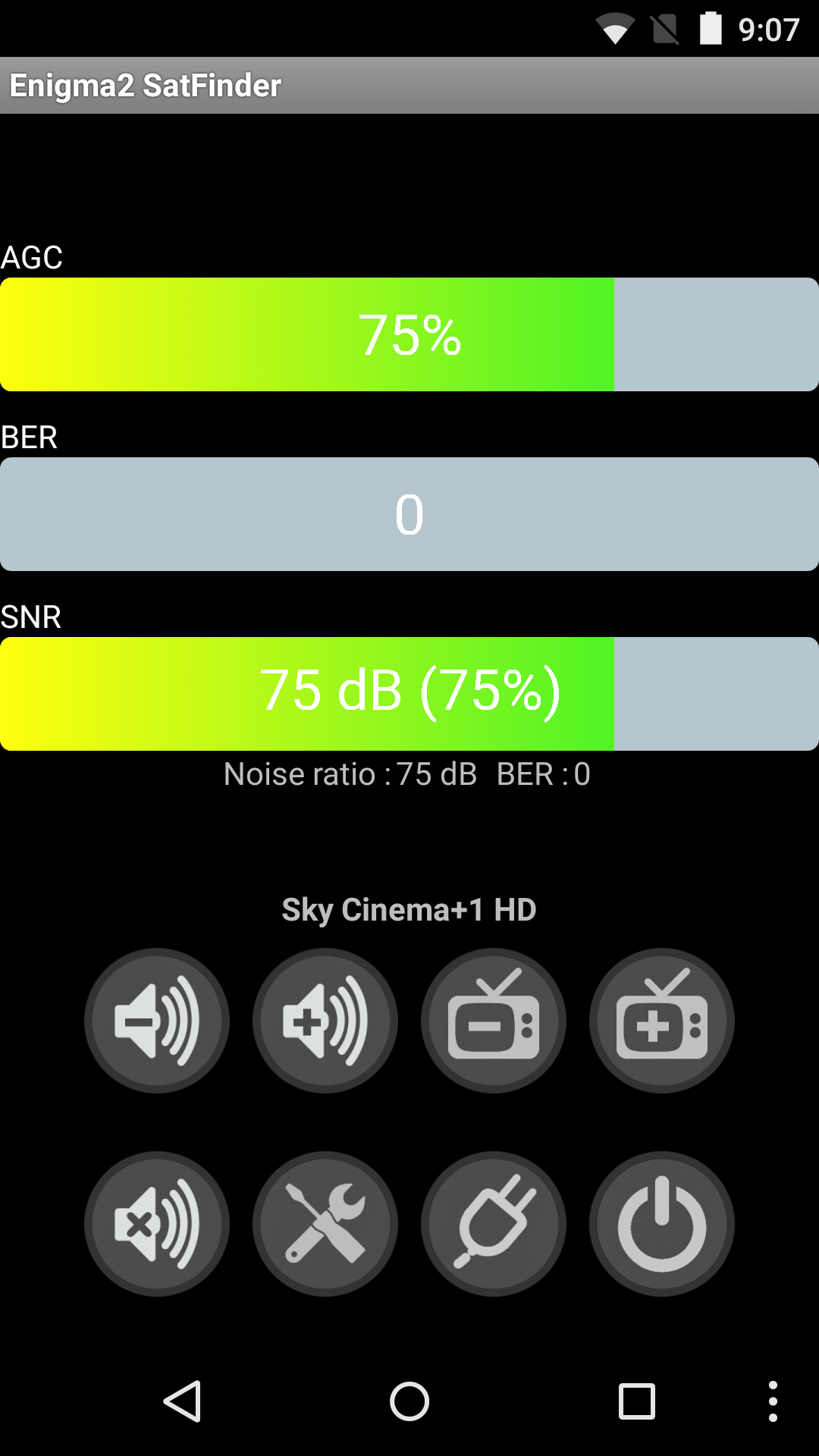Tap the AGC signal strength bar
The width and height of the screenshot is (819, 1456).
pos(409,334)
